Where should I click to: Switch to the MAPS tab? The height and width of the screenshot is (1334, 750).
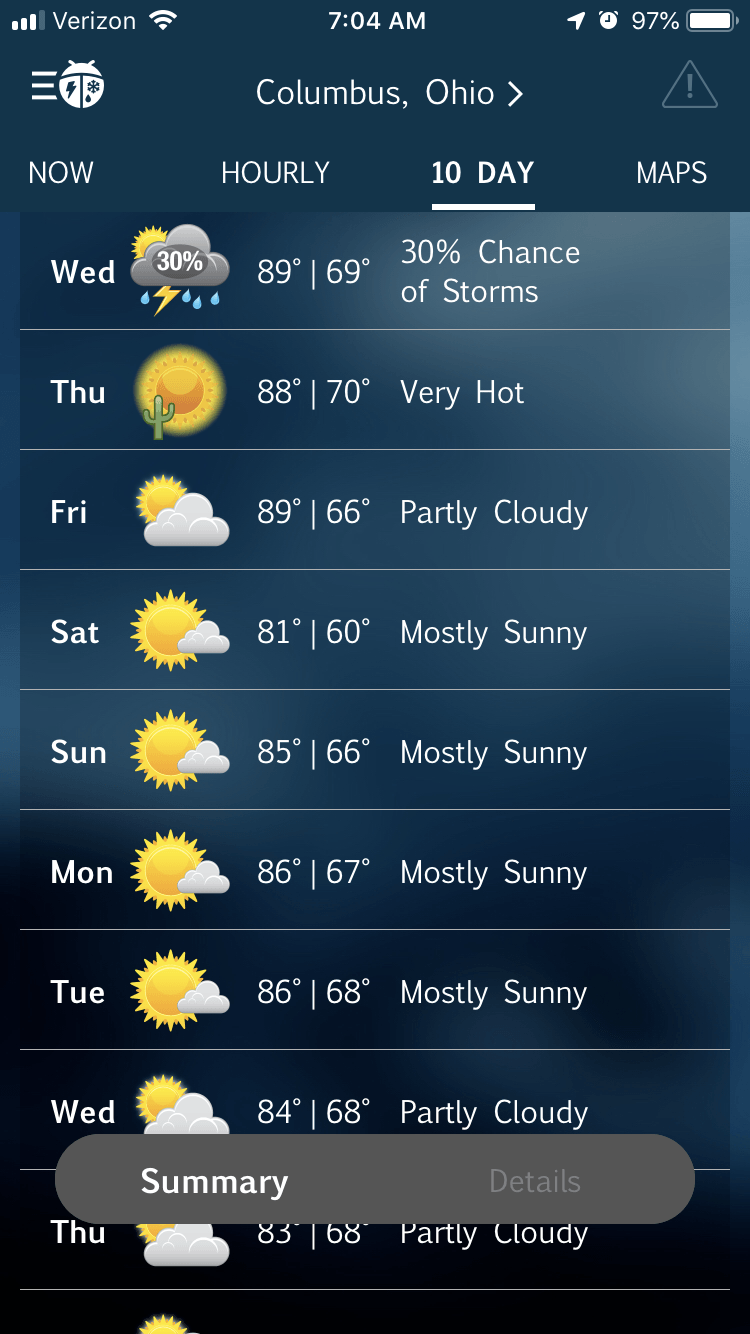(671, 173)
